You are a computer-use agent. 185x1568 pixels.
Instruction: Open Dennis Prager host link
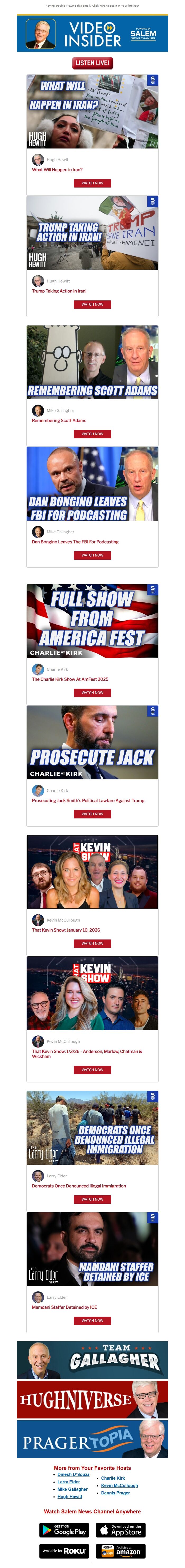(x=115, y=1493)
